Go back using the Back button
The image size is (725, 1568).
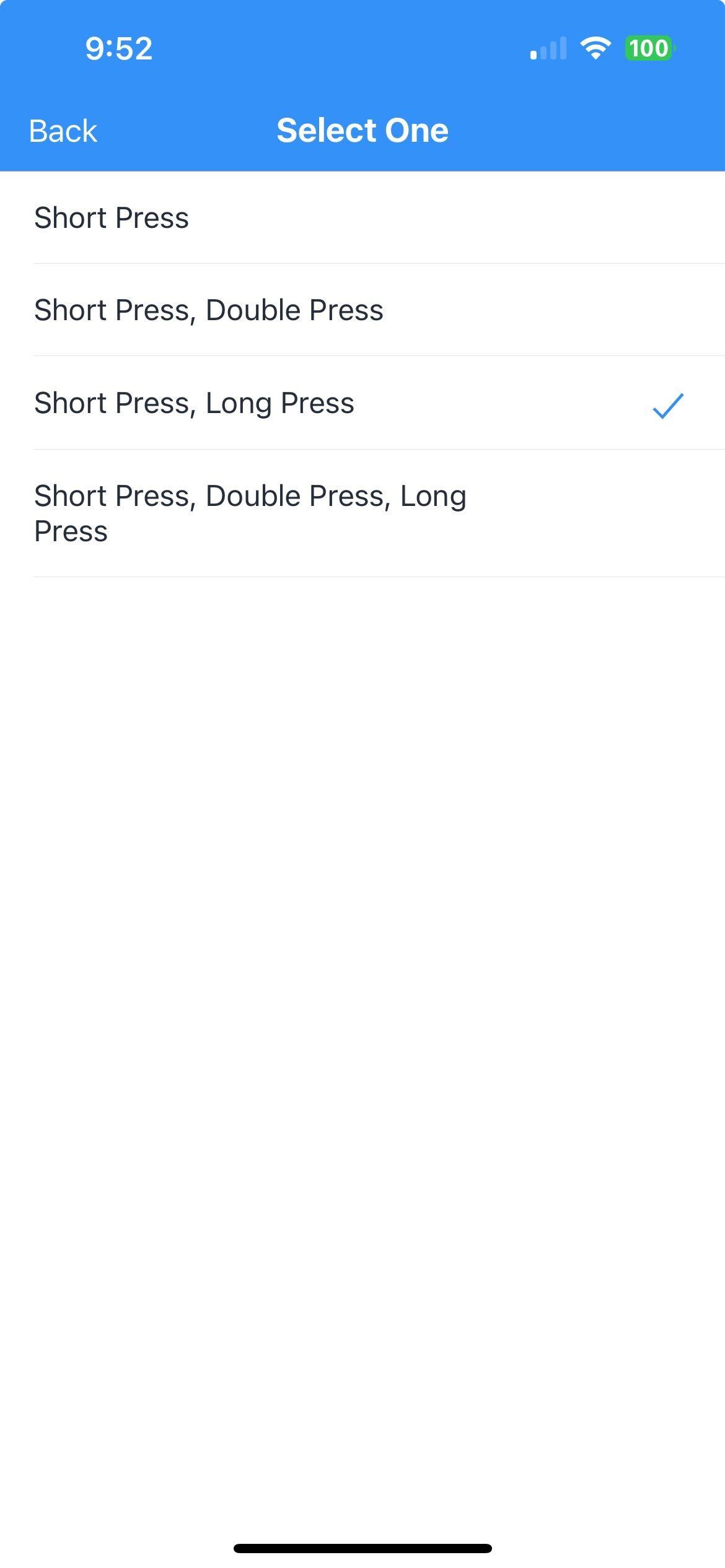(63, 131)
